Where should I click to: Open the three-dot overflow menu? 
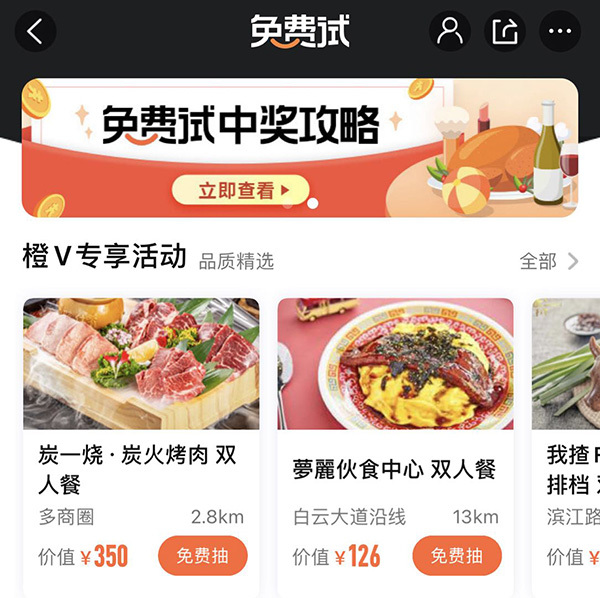559,32
